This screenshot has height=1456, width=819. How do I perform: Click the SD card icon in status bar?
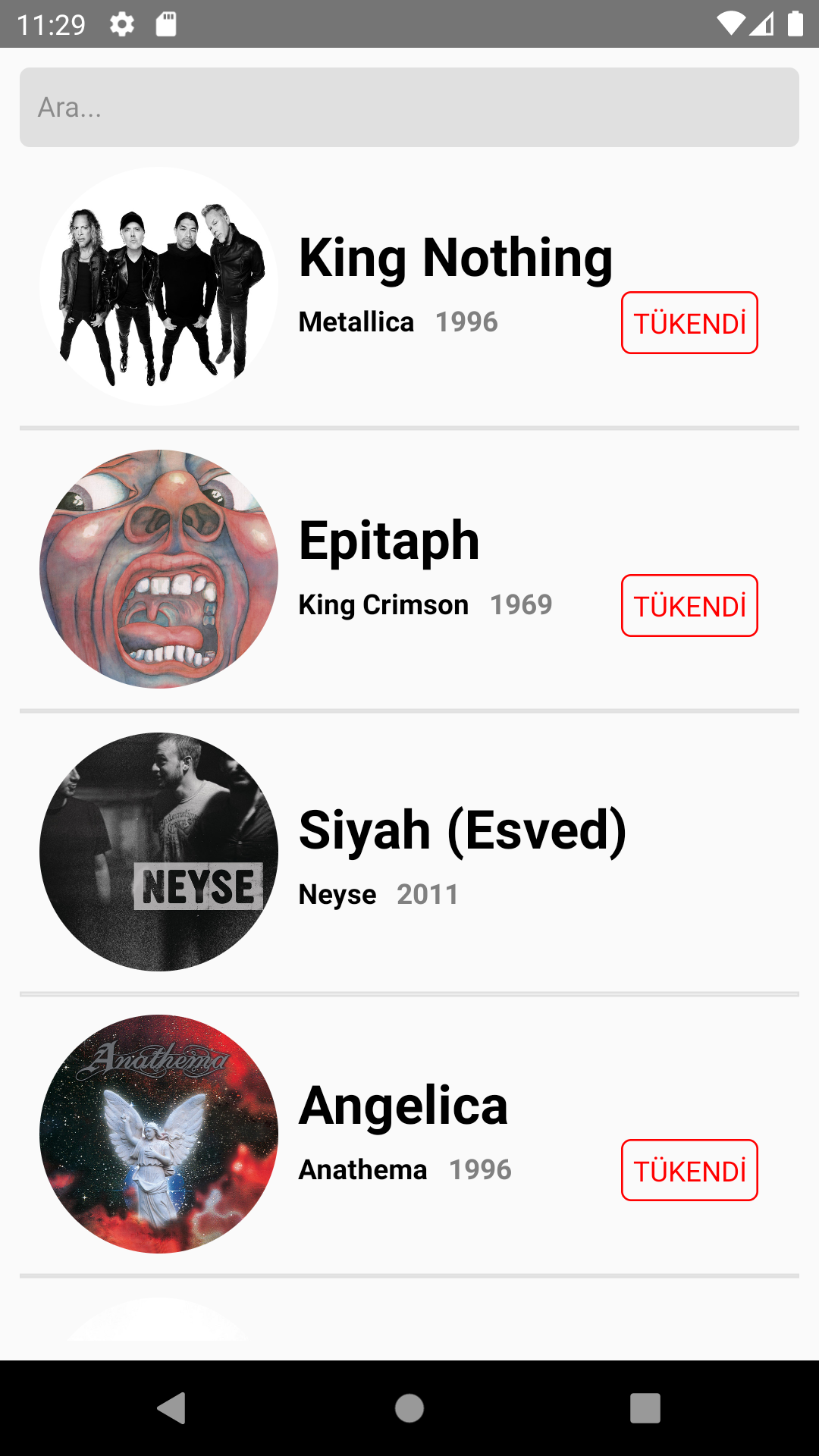click(x=167, y=24)
